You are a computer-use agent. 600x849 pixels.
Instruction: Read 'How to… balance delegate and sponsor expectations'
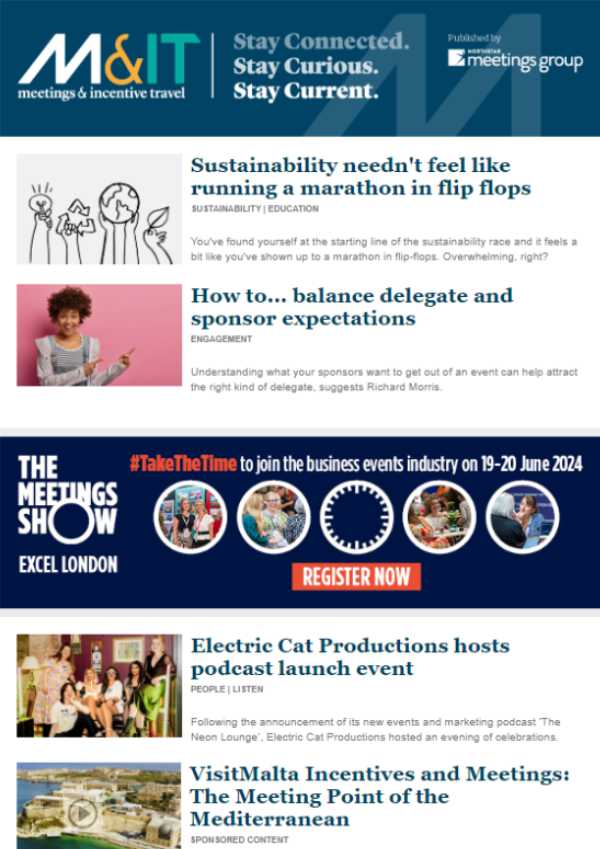point(351,307)
